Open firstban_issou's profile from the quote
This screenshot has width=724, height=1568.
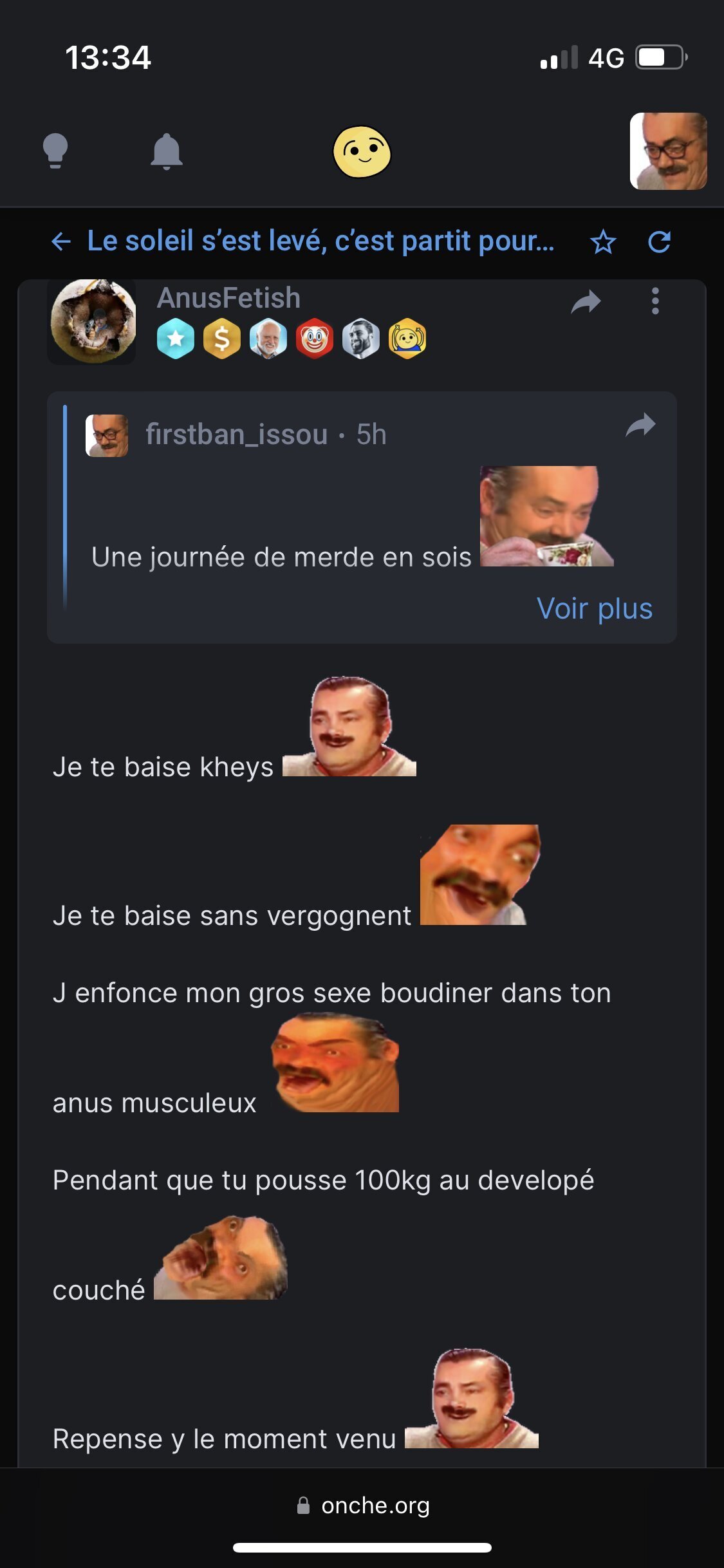(x=236, y=434)
